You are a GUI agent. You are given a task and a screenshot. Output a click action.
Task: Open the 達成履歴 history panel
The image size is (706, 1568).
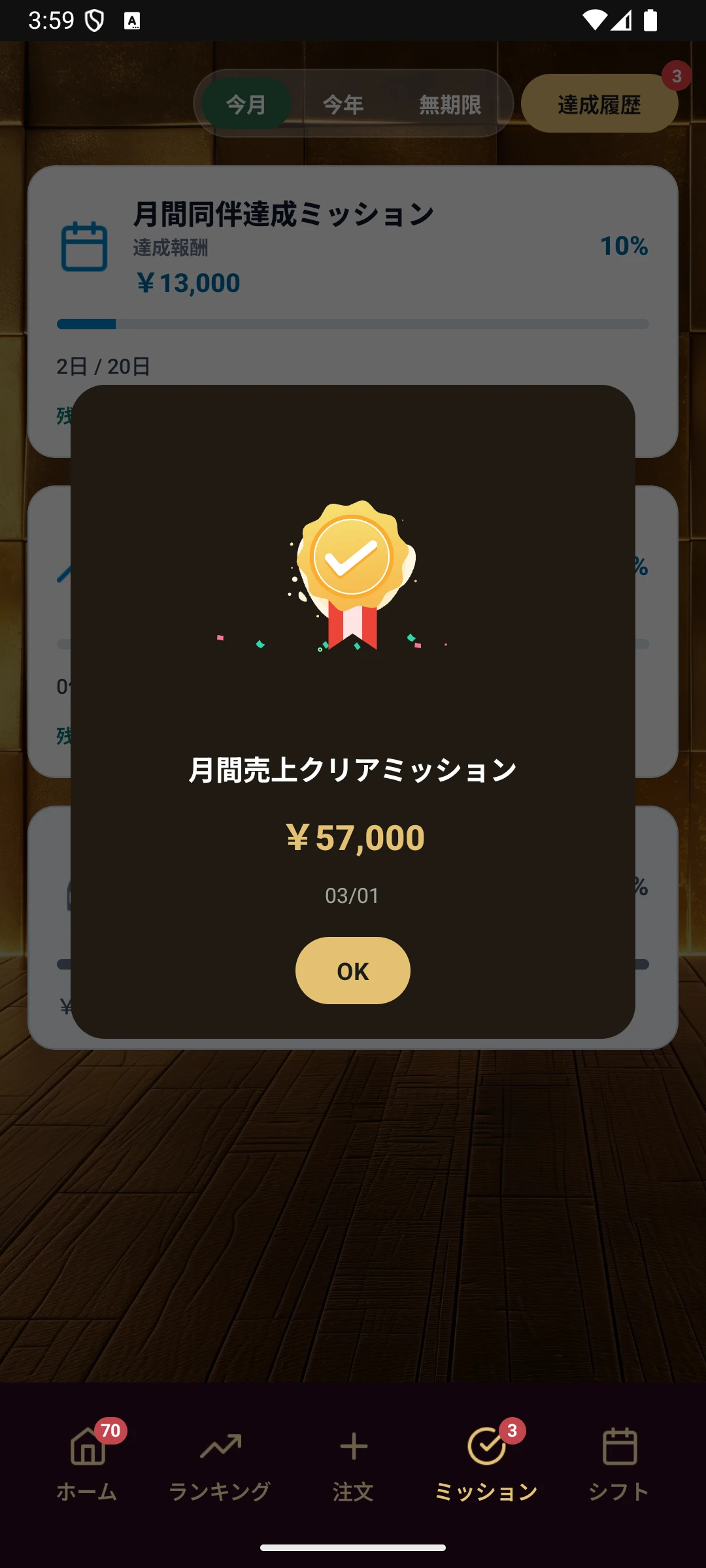coord(598,103)
